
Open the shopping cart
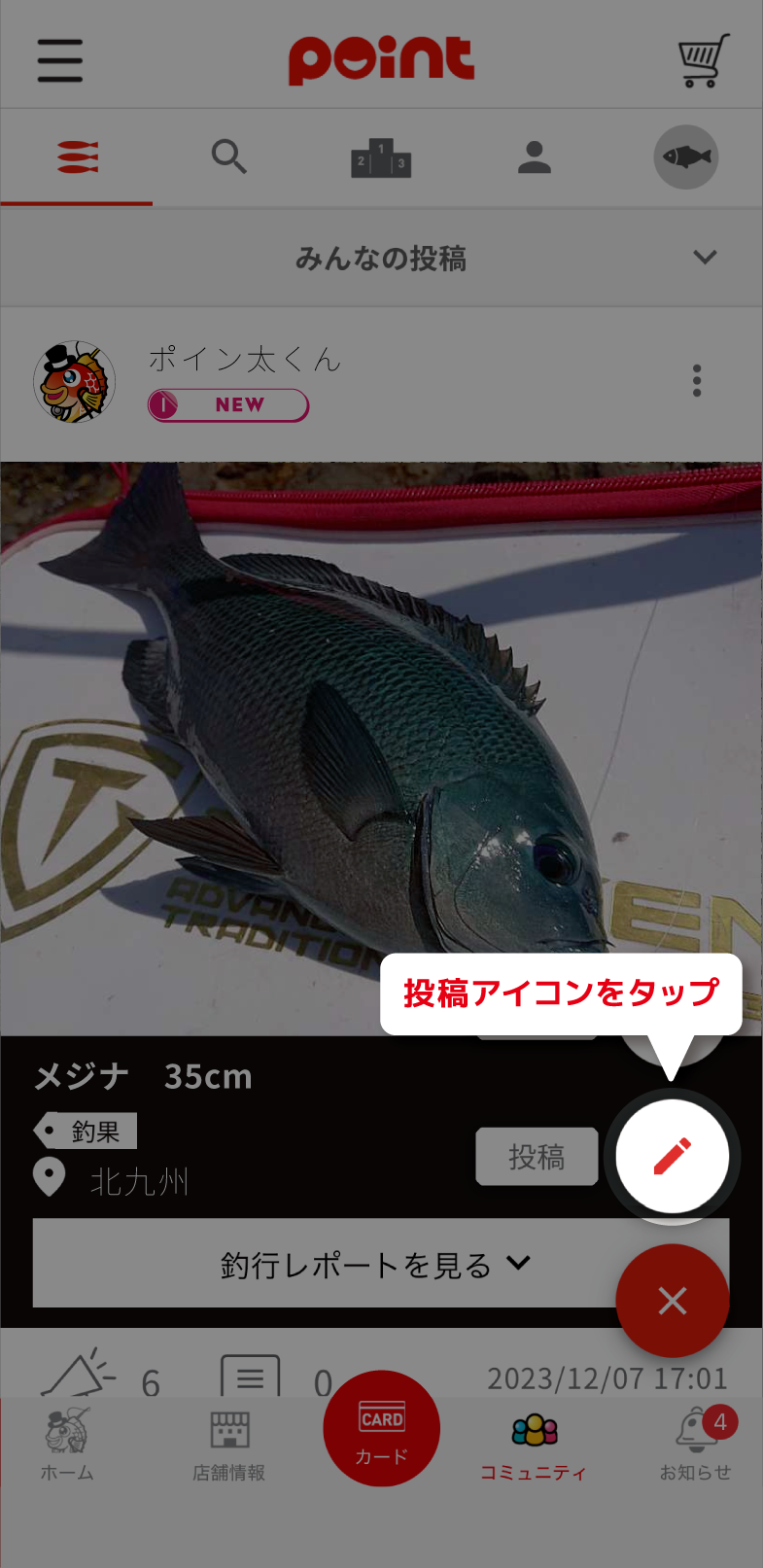703,60
